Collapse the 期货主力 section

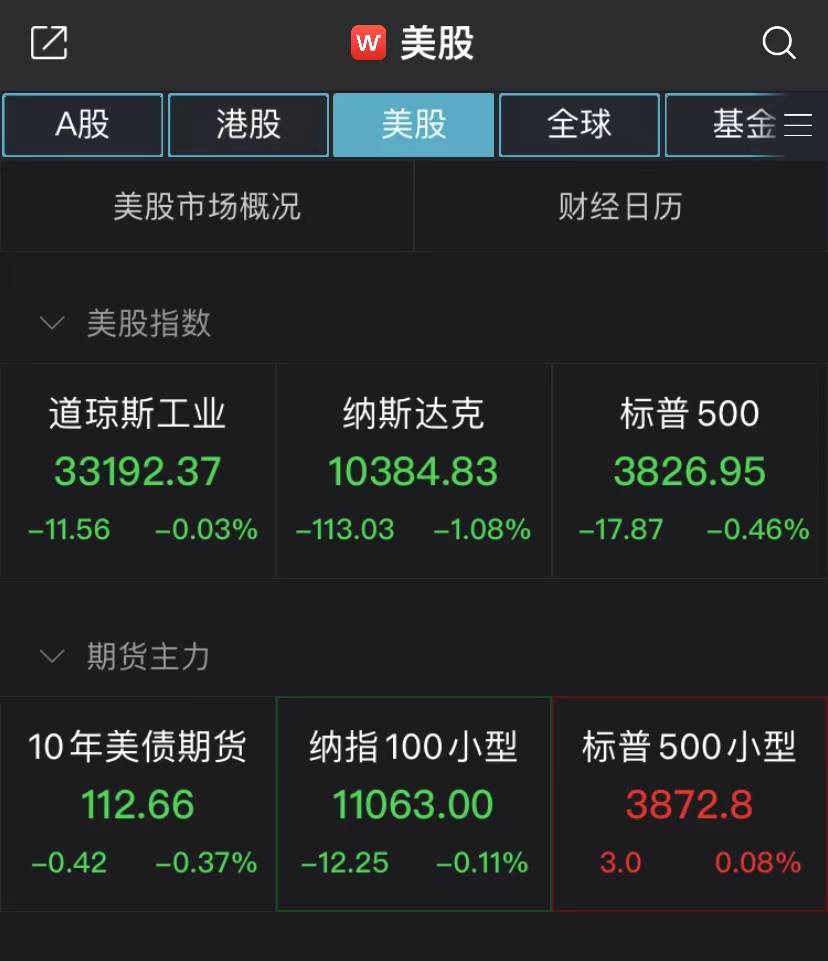[50, 656]
